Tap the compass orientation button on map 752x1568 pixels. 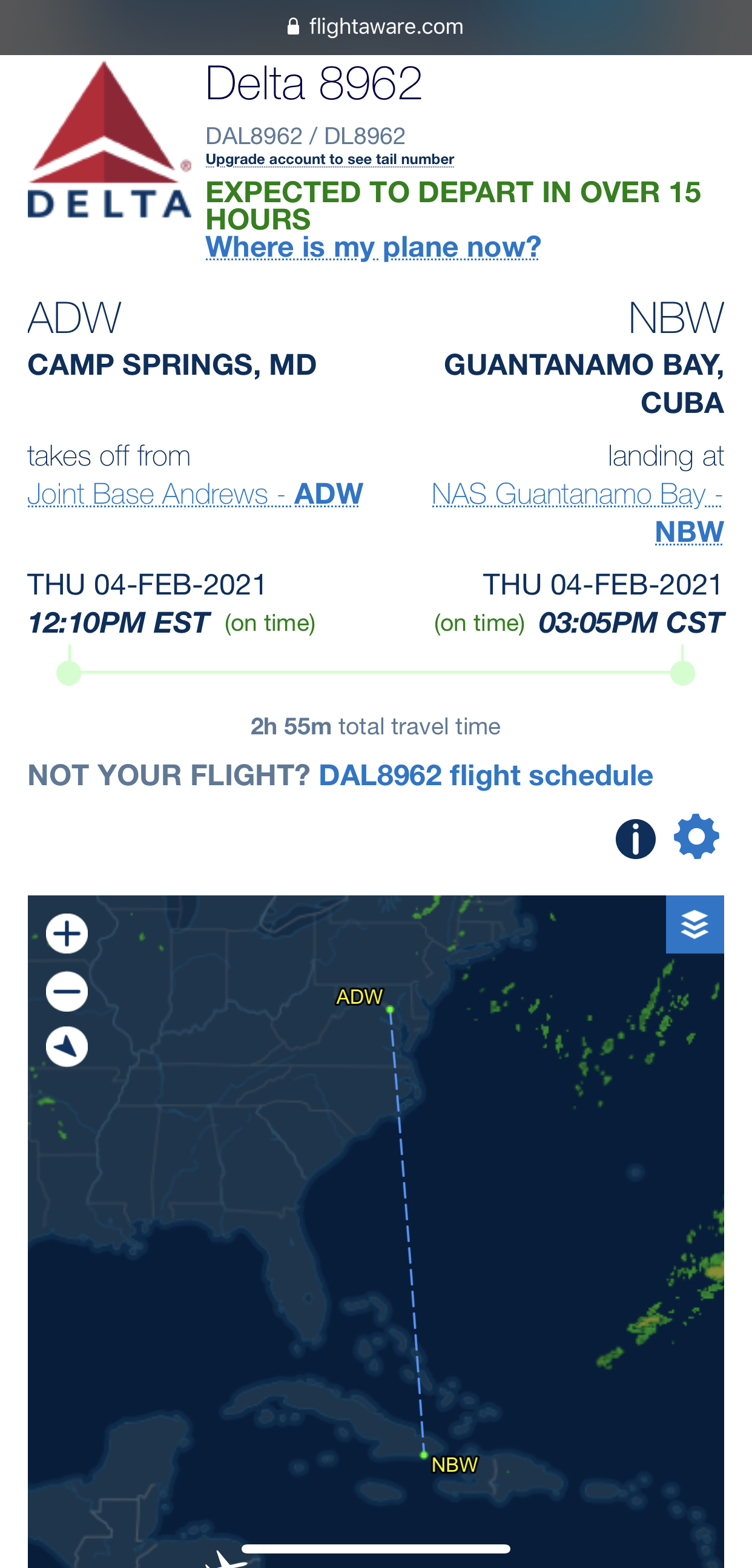pyautogui.click(x=67, y=1047)
